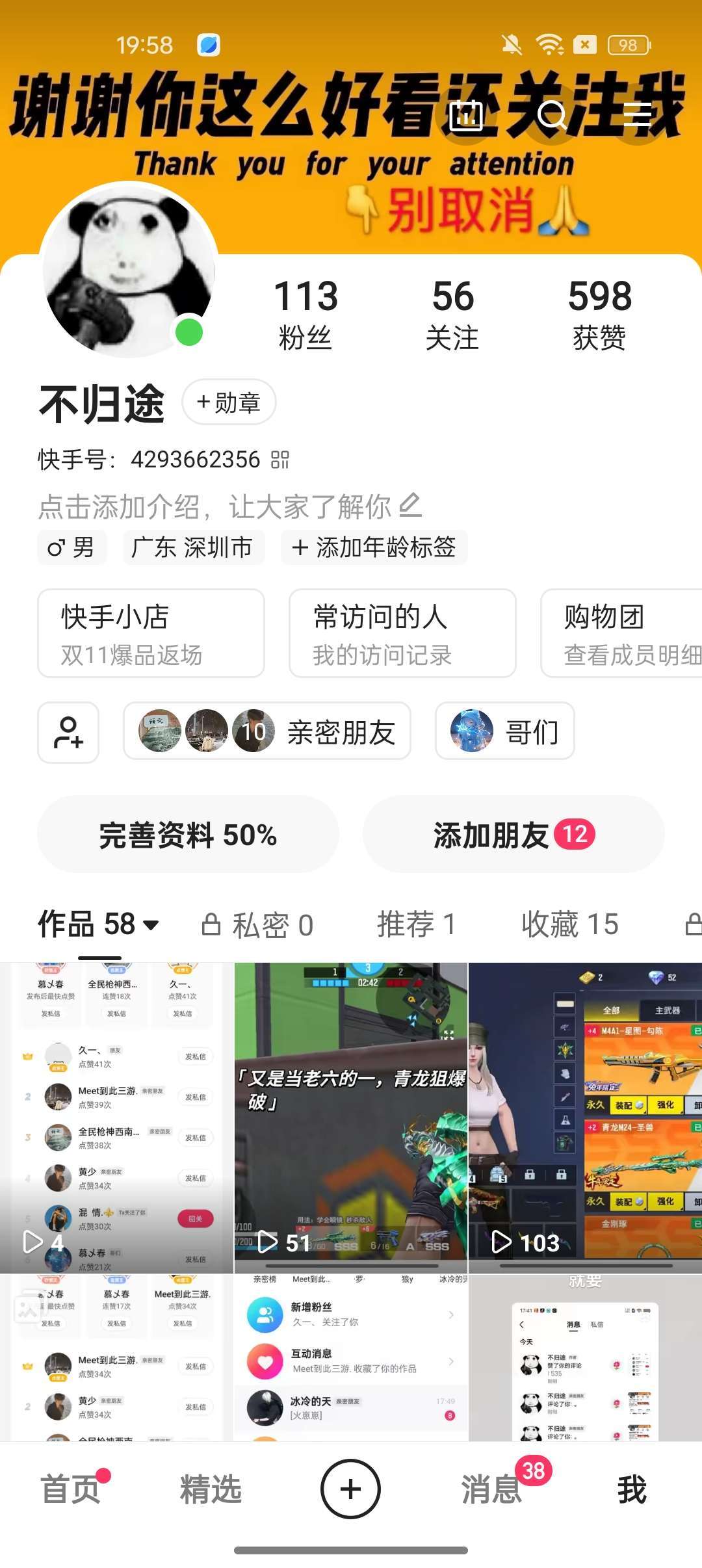Image resolution: width=702 pixels, height=1568 pixels.
Task: Tap the 添加朋友 button
Action: pos(513,835)
